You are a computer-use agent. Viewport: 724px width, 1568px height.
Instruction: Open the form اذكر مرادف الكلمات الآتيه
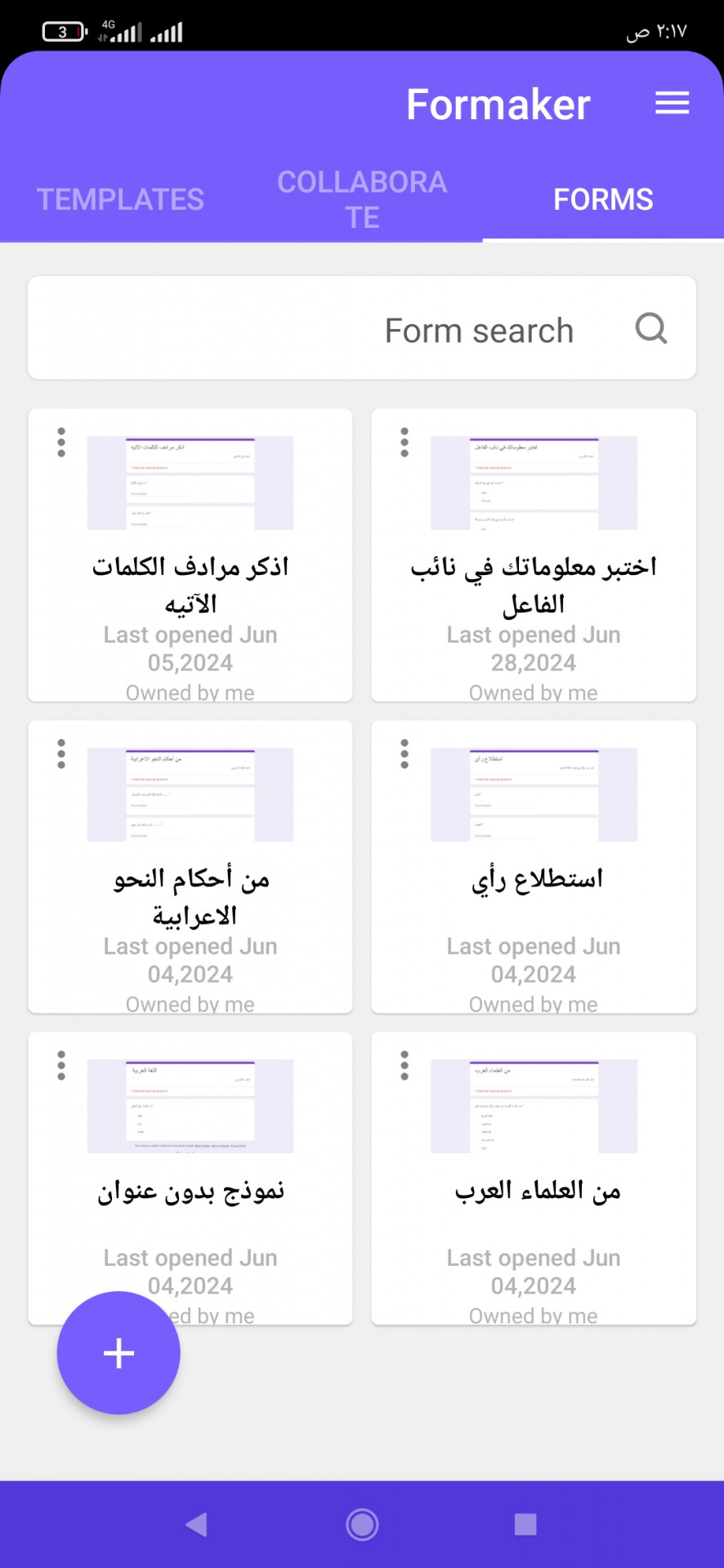tap(190, 555)
